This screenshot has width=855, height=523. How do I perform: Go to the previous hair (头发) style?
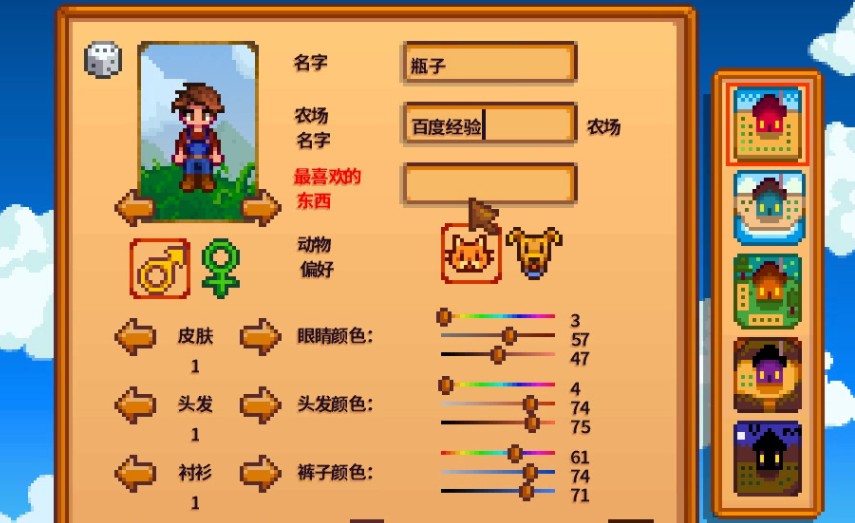tap(135, 405)
